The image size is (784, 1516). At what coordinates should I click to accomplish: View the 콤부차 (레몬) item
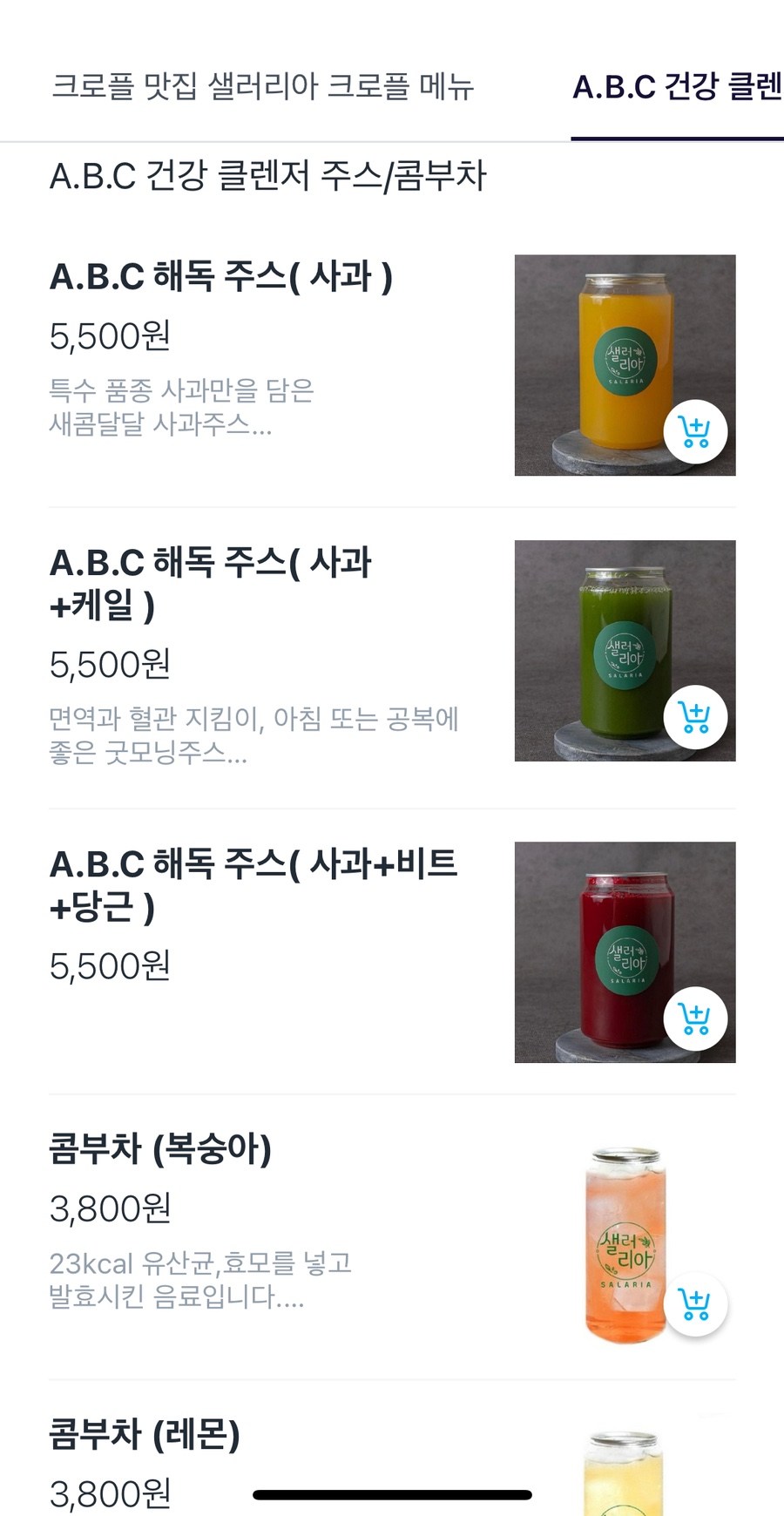145,1435
